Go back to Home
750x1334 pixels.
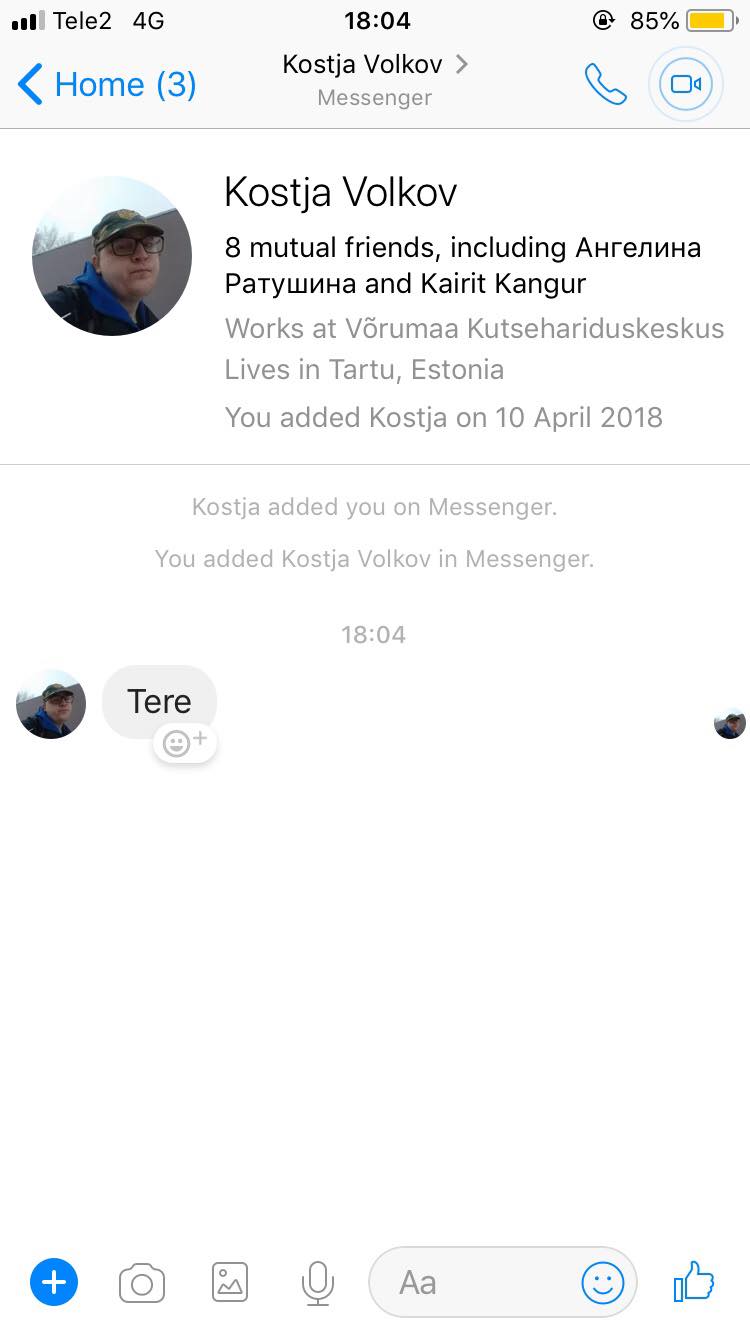(x=107, y=85)
